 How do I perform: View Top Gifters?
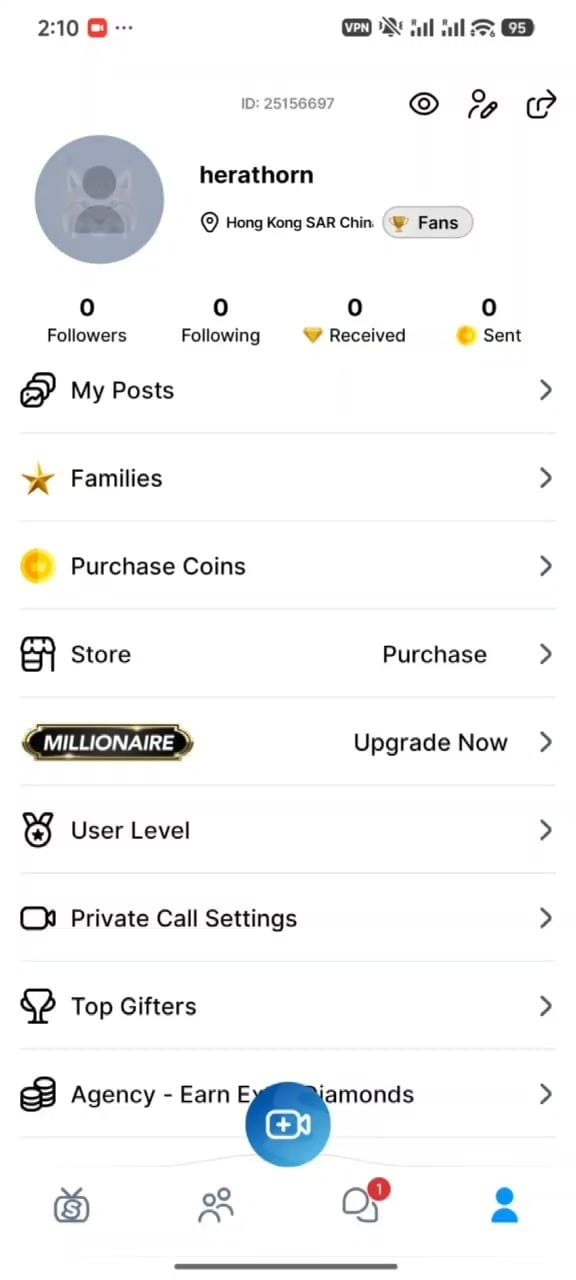288,1006
